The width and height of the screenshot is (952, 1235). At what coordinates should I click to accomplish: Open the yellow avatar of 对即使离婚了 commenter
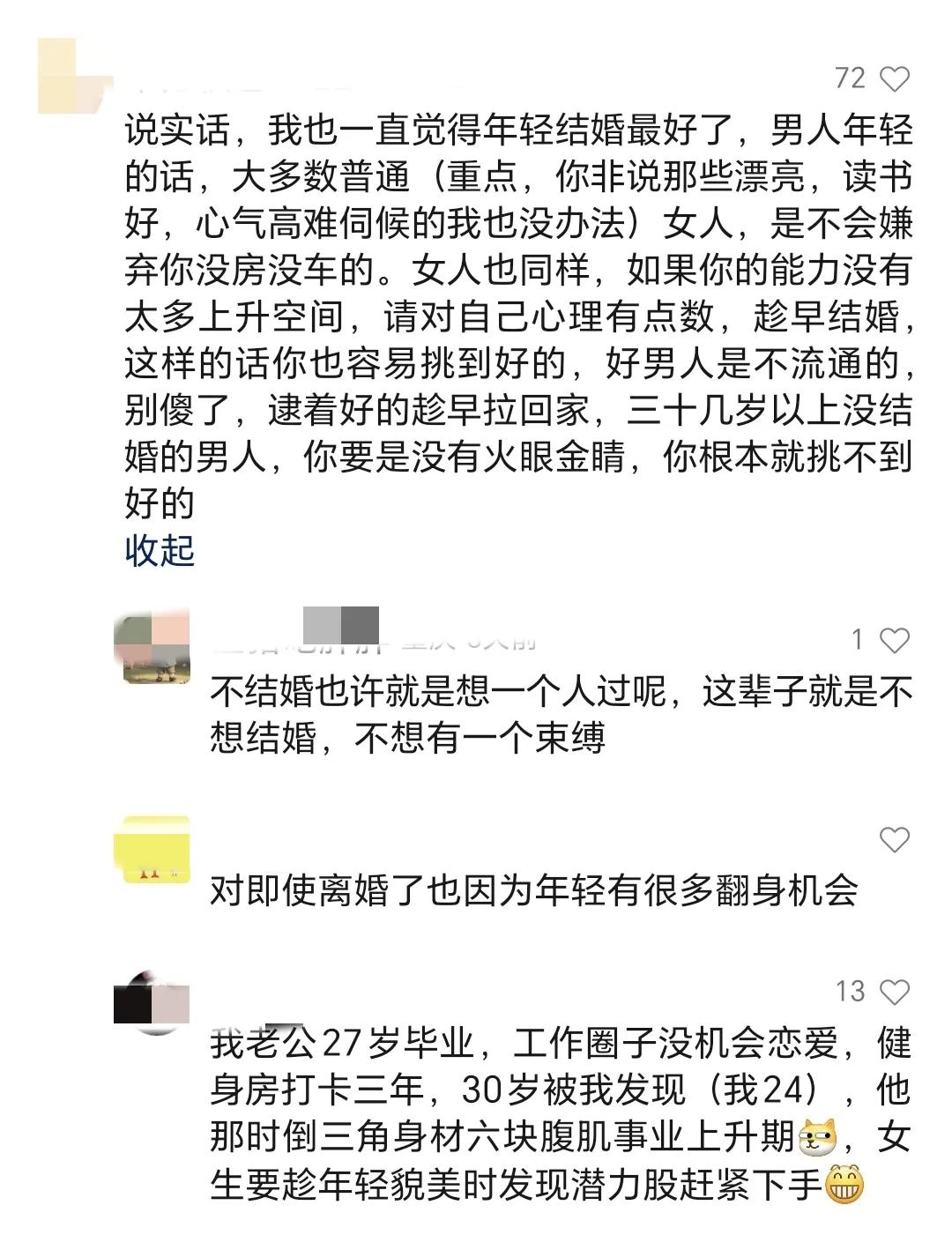tap(152, 849)
